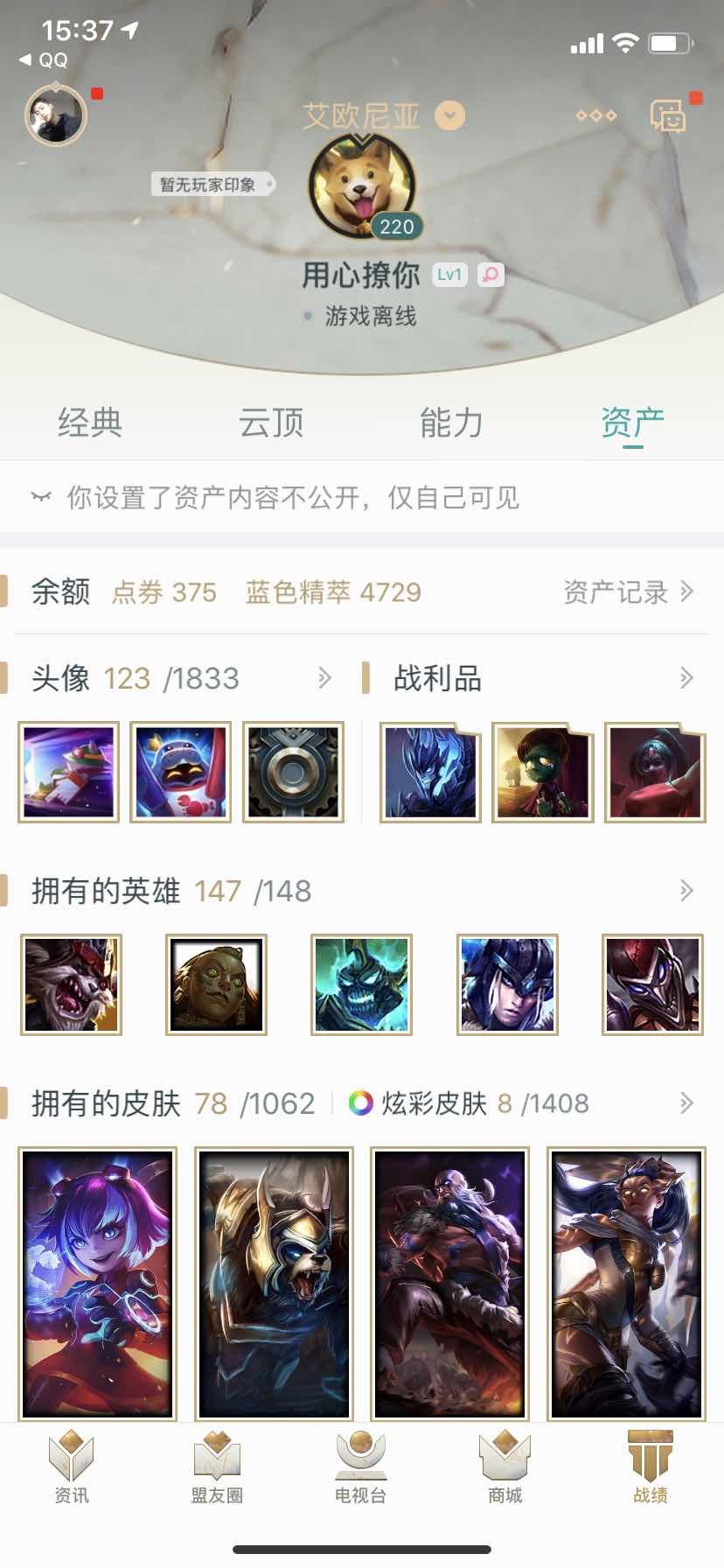
Task: Switch to the 云顶 tab
Action: [x=271, y=423]
